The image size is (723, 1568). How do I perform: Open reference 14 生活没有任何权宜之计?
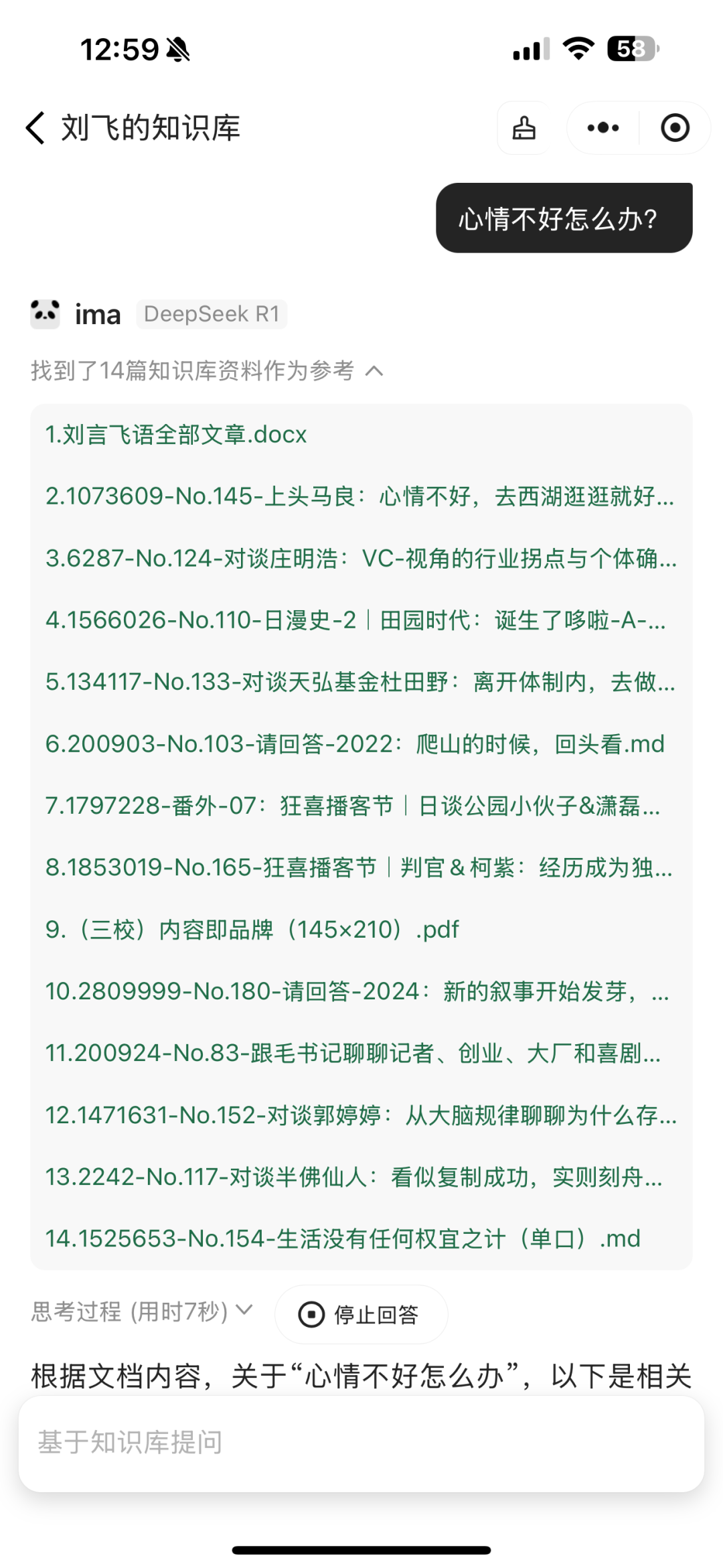click(x=343, y=1238)
